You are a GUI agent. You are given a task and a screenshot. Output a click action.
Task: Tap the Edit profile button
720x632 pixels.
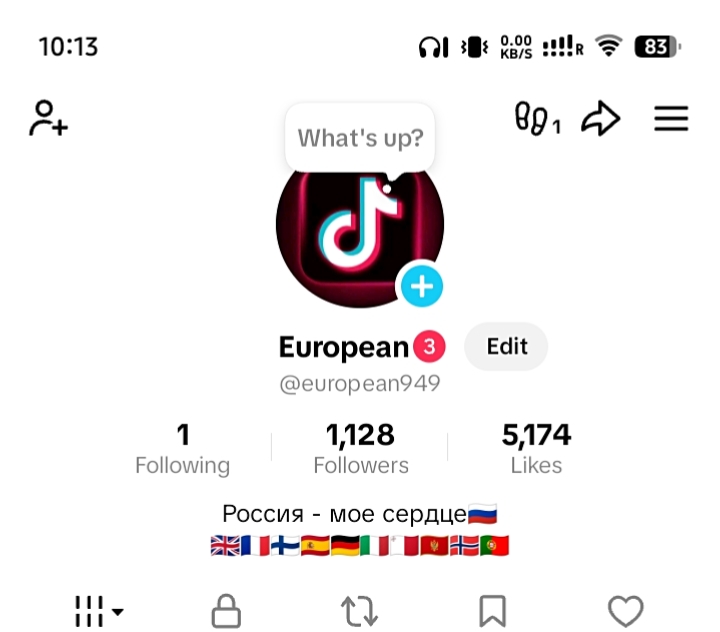tap(506, 346)
